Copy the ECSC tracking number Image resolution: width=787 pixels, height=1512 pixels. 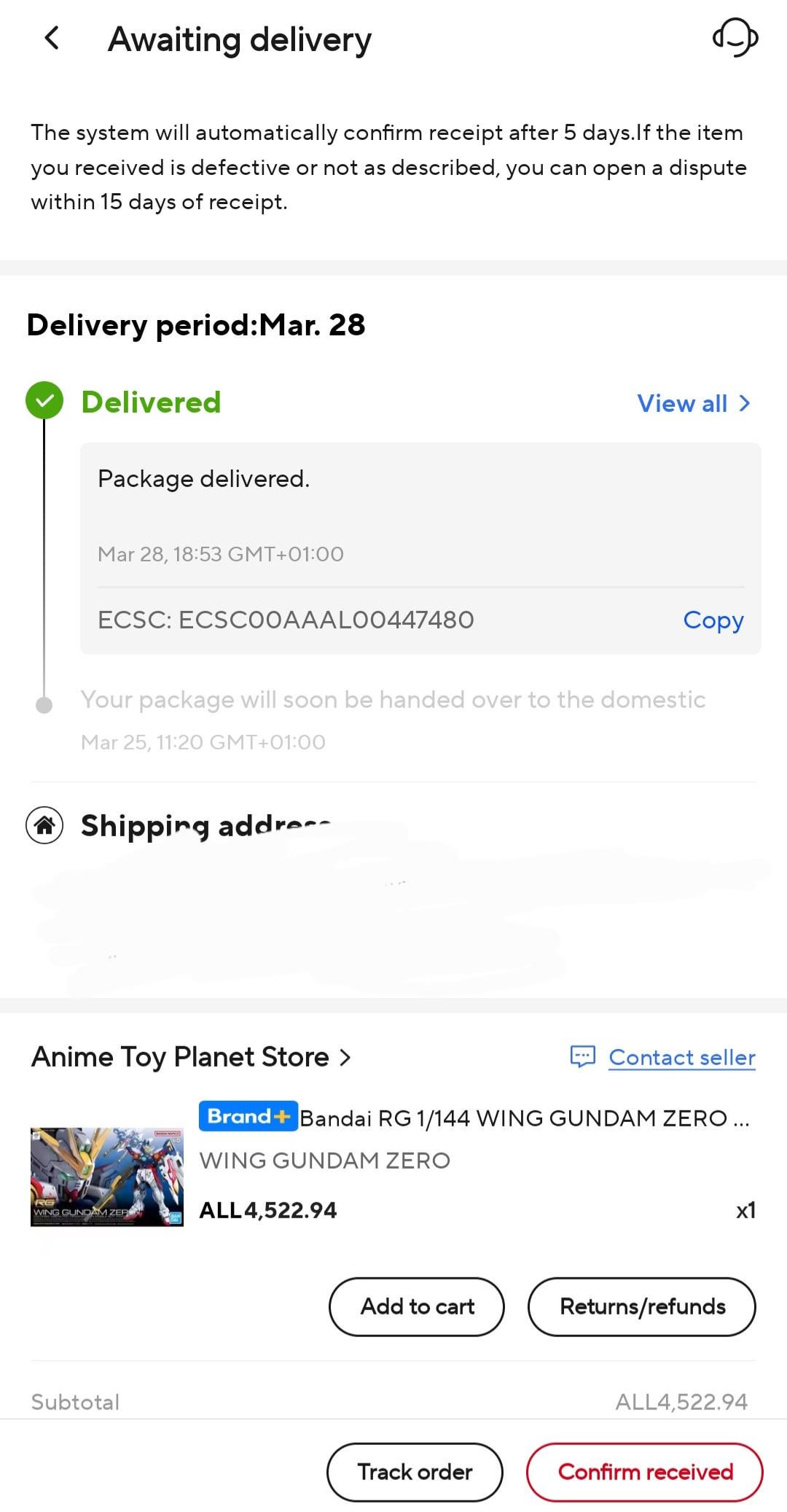(713, 620)
